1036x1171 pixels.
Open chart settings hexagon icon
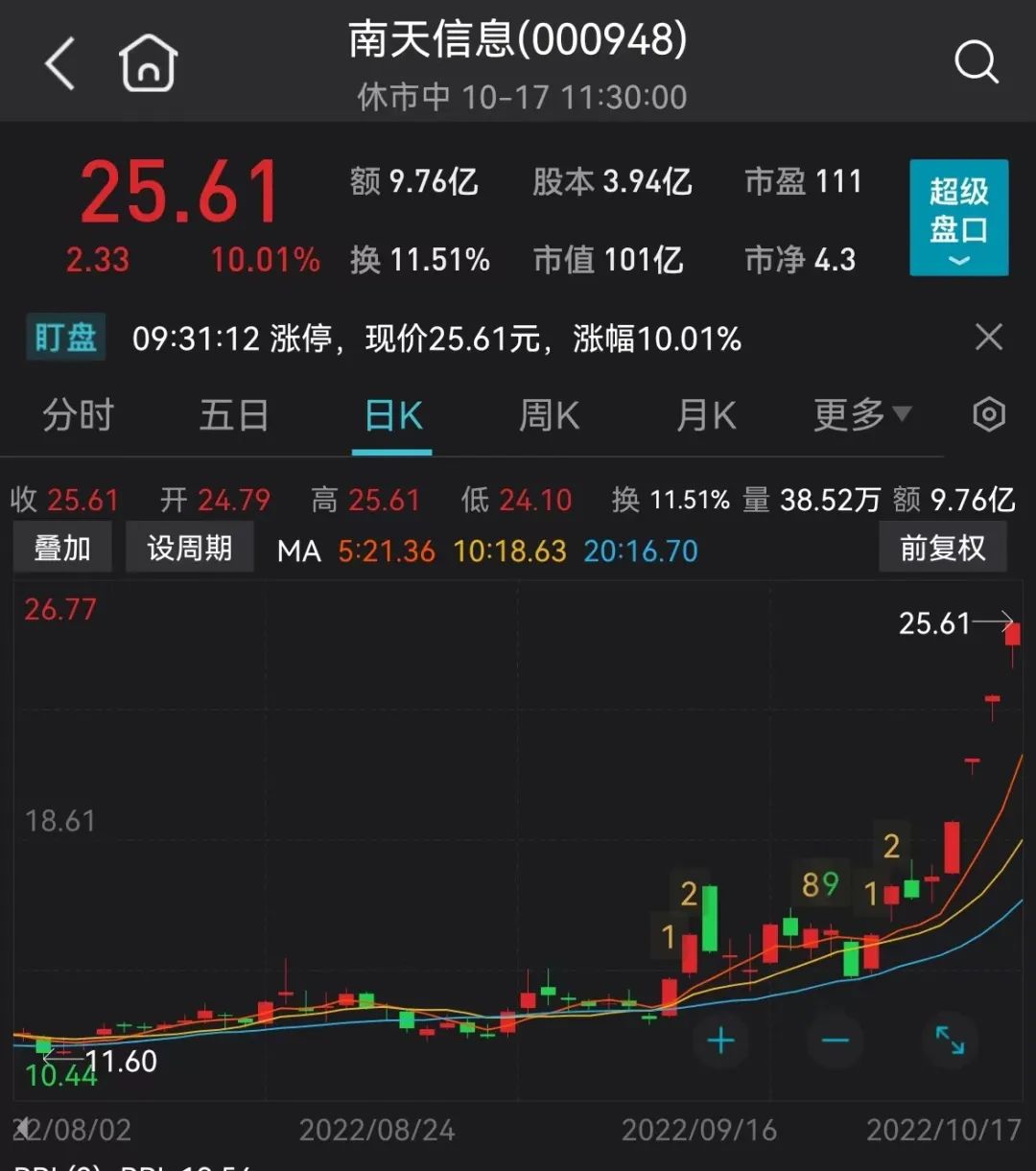click(x=989, y=415)
